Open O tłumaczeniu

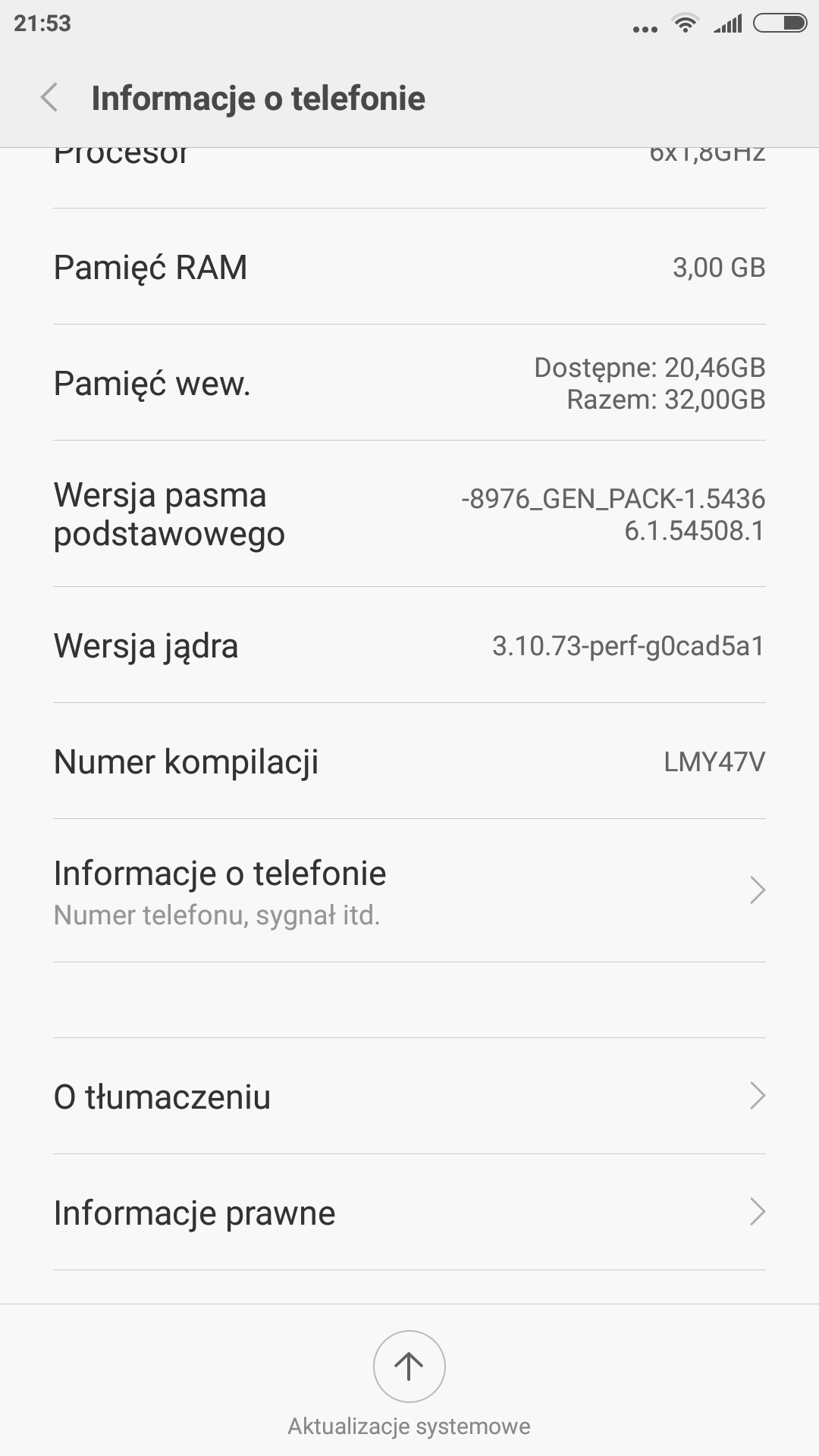pos(409,1097)
